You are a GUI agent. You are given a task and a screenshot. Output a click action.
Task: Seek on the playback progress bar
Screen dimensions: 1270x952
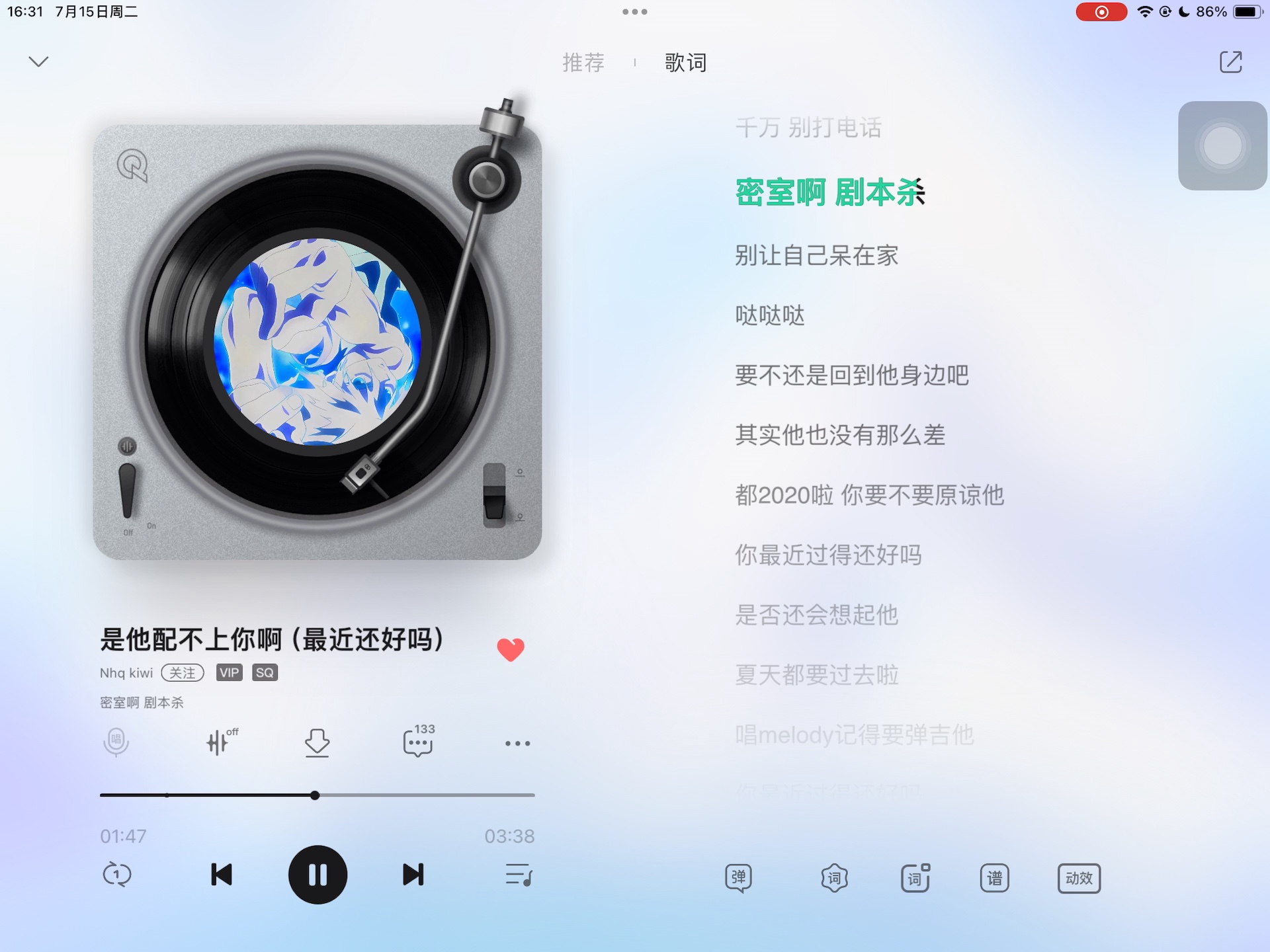coord(316,795)
